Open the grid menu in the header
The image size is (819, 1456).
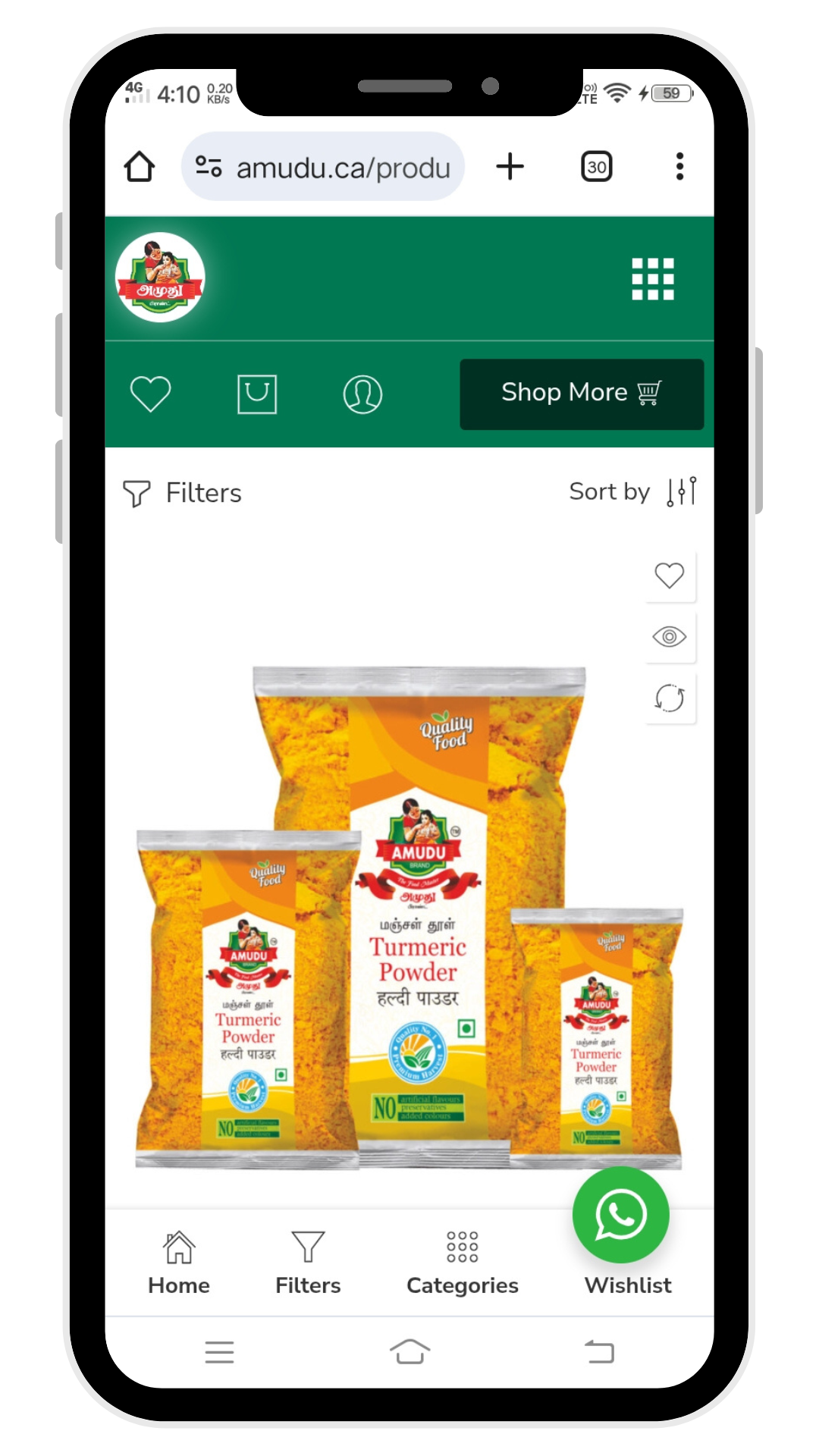pyautogui.click(x=653, y=279)
